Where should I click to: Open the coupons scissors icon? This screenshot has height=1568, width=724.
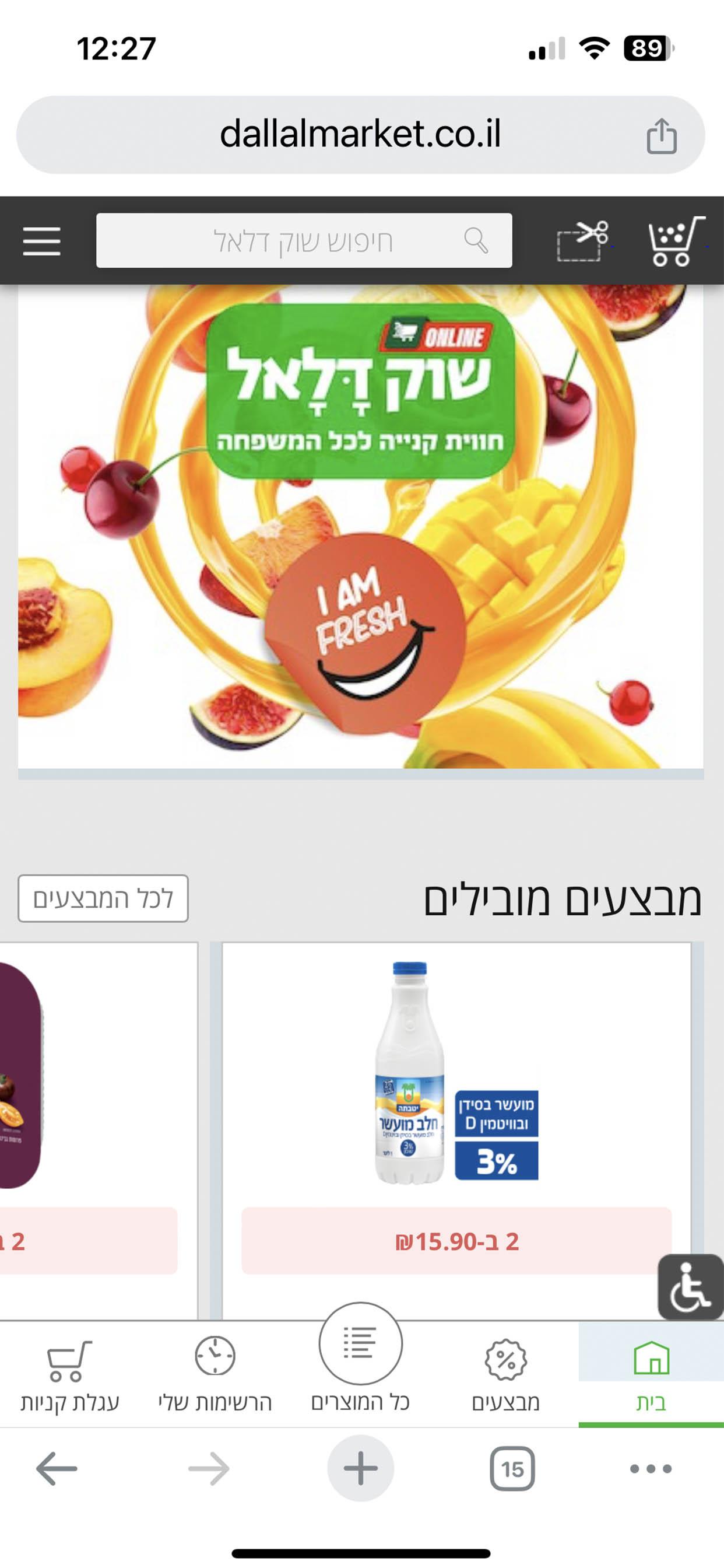click(582, 241)
